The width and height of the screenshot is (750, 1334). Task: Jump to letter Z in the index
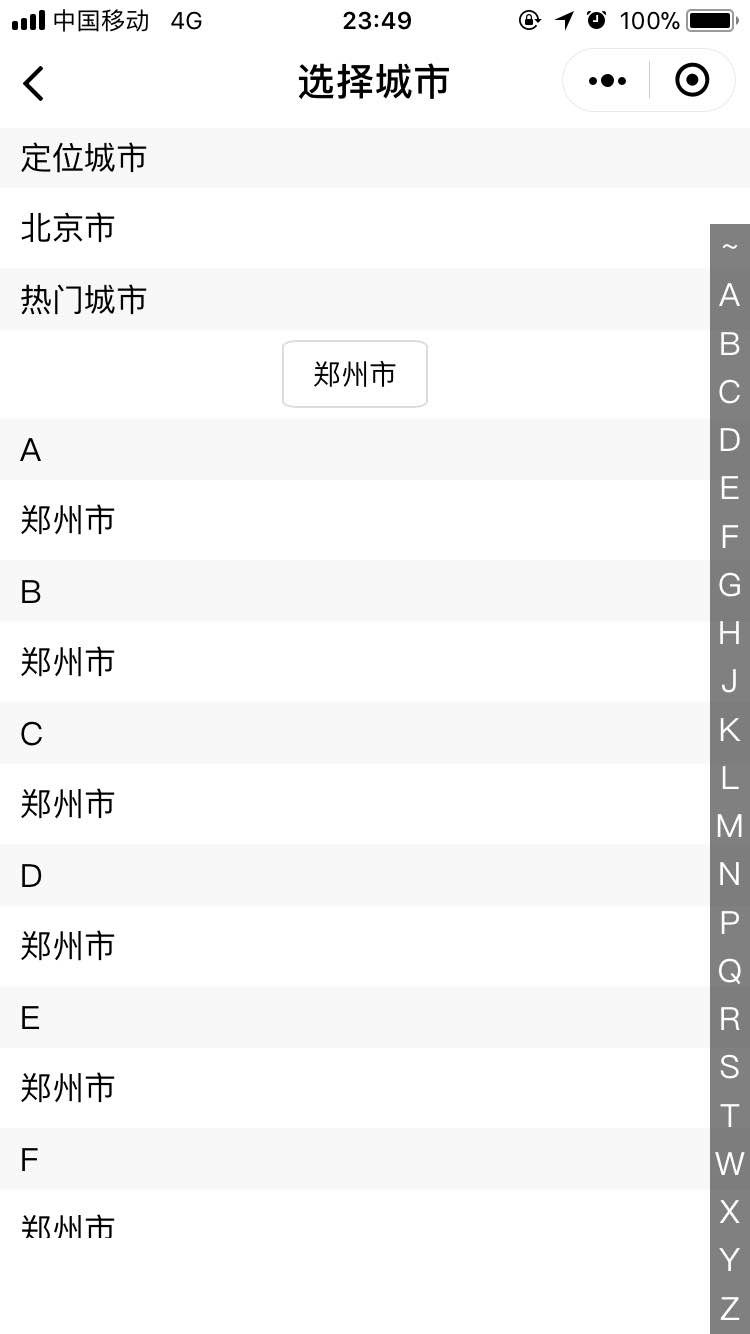coord(729,1308)
